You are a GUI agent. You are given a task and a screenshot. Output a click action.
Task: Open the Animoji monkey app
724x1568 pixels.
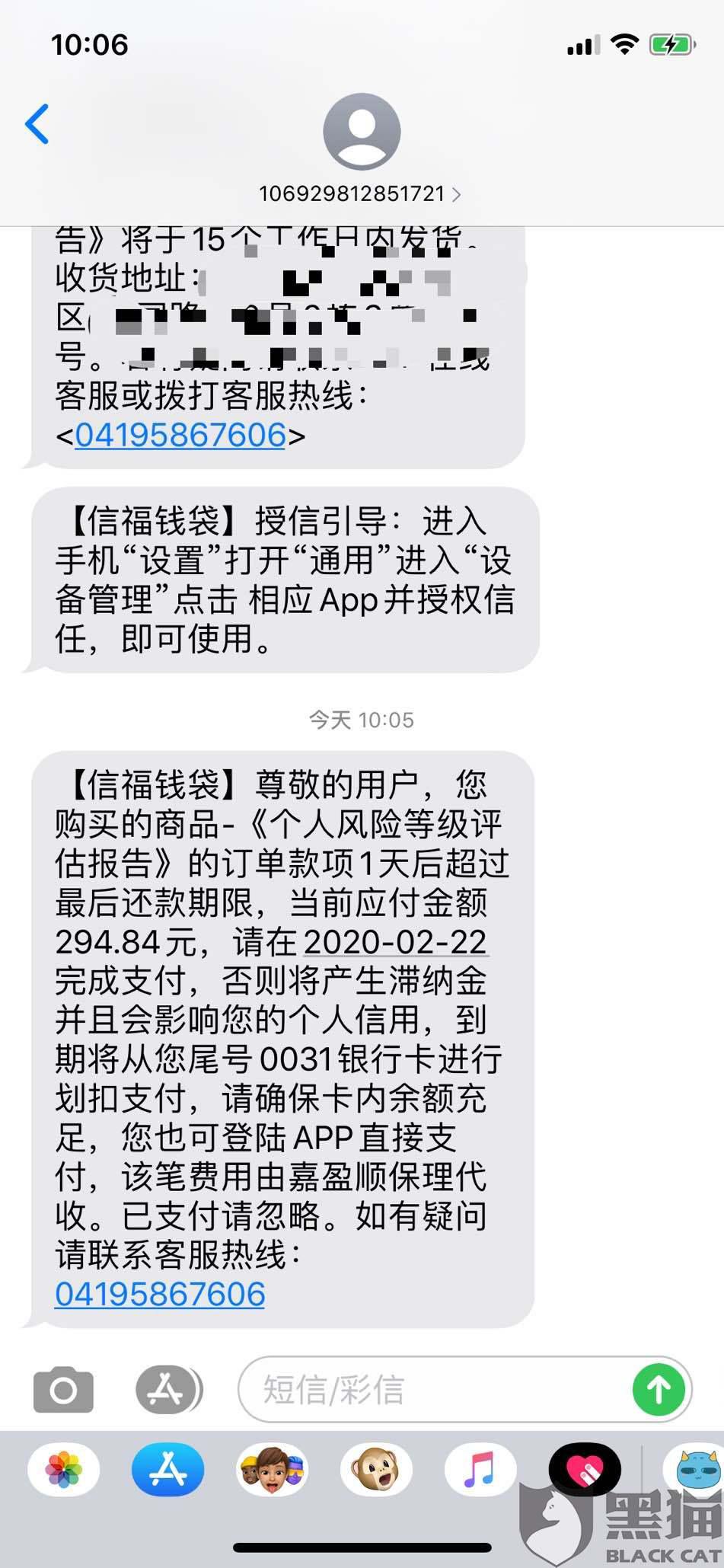click(376, 1469)
